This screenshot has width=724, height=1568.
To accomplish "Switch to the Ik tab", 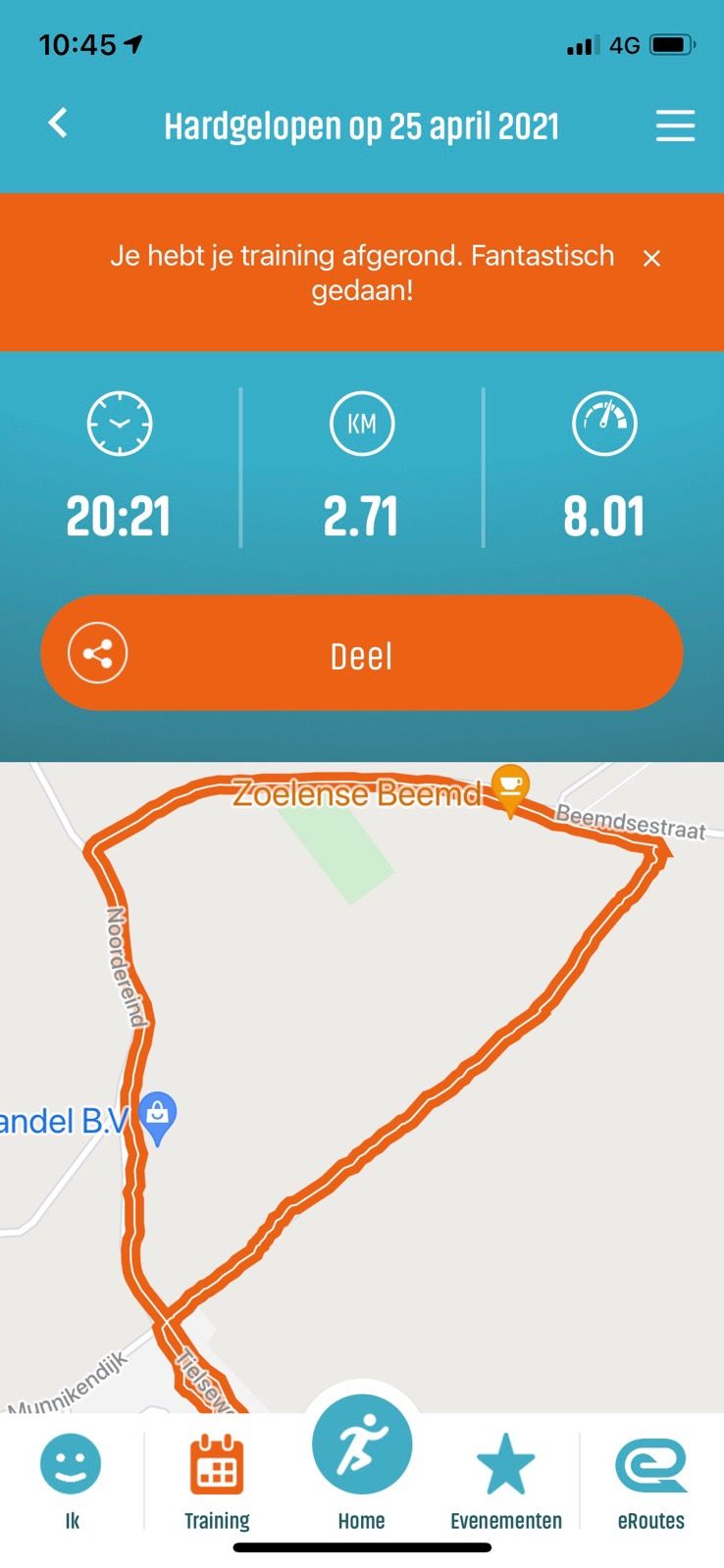I will (x=71, y=1479).
